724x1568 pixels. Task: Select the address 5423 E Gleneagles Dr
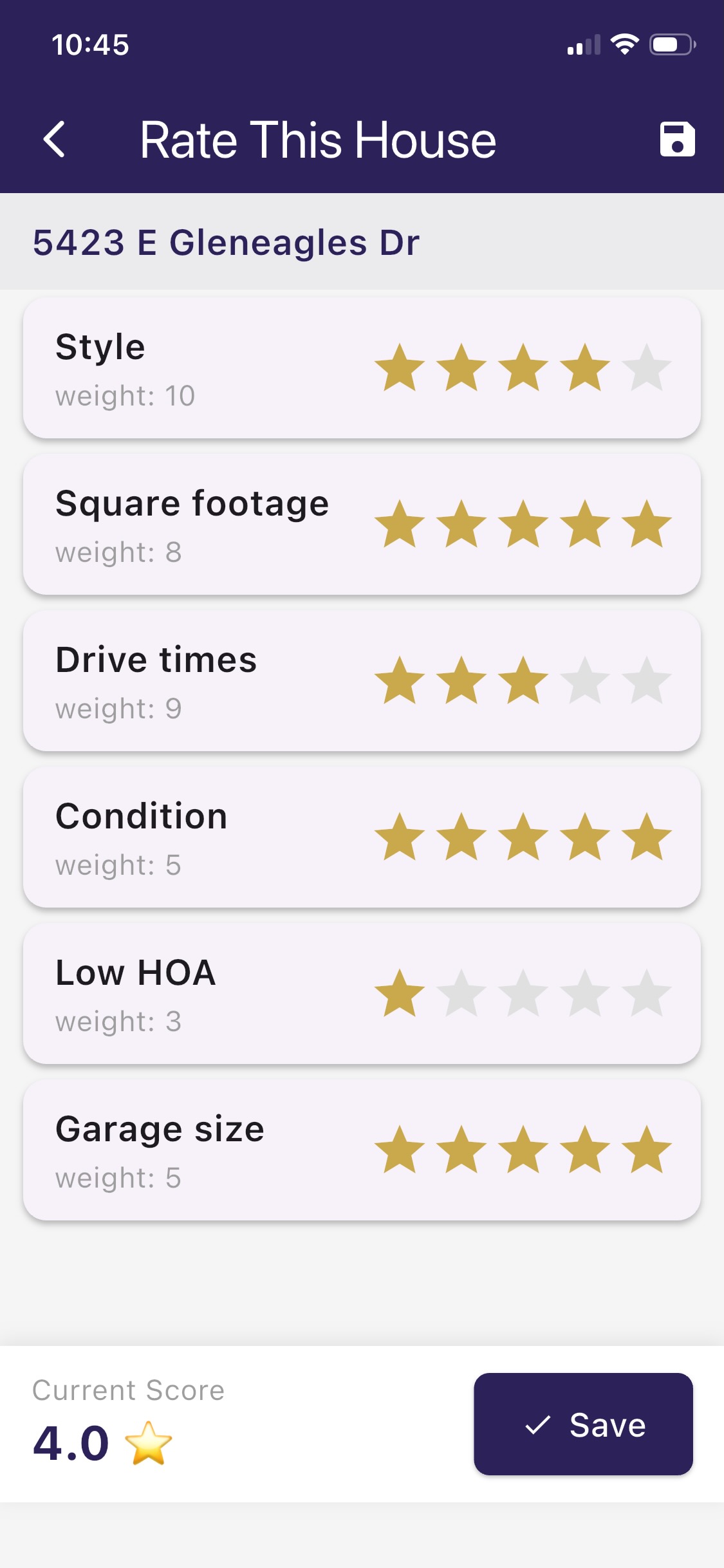[227, 243]
